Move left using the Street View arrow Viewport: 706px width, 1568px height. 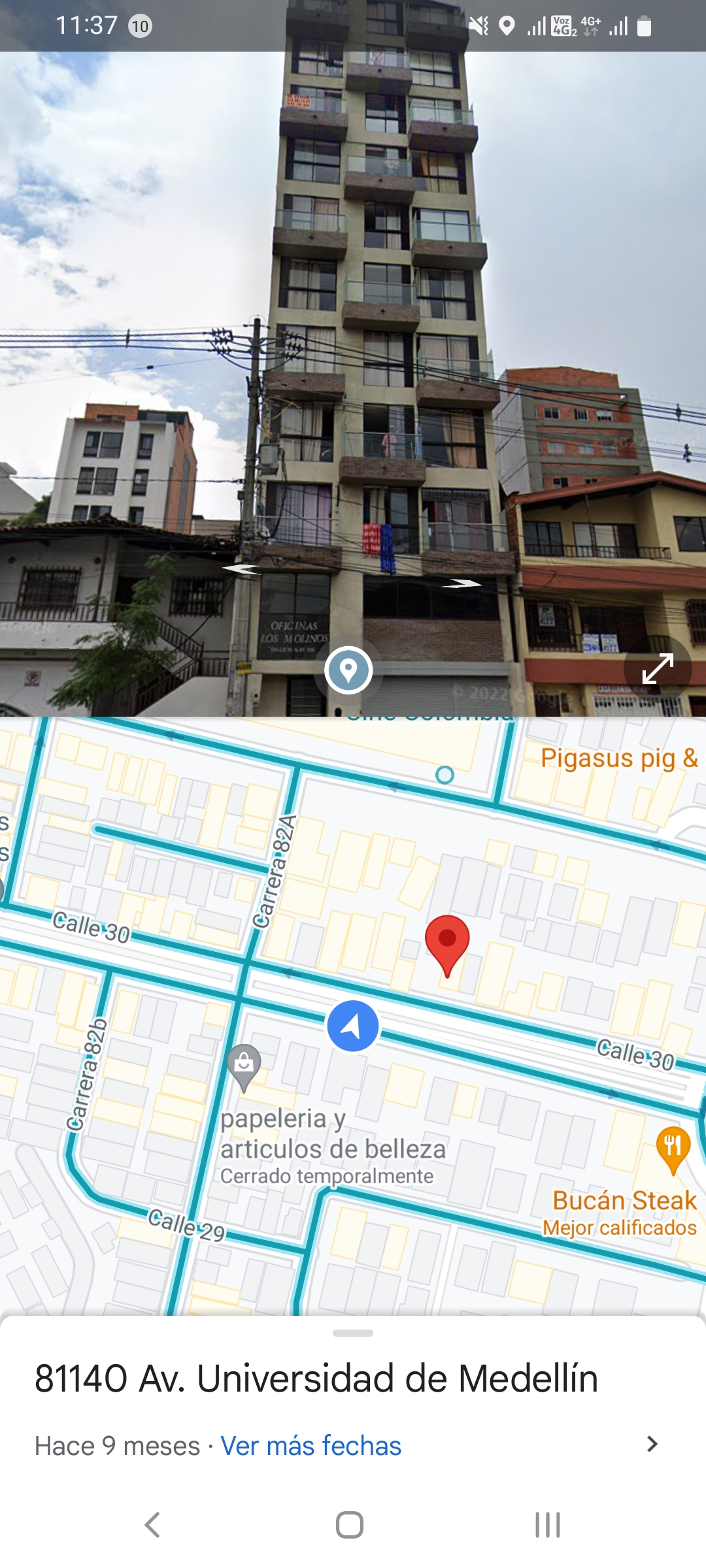[x=241, y=569]
